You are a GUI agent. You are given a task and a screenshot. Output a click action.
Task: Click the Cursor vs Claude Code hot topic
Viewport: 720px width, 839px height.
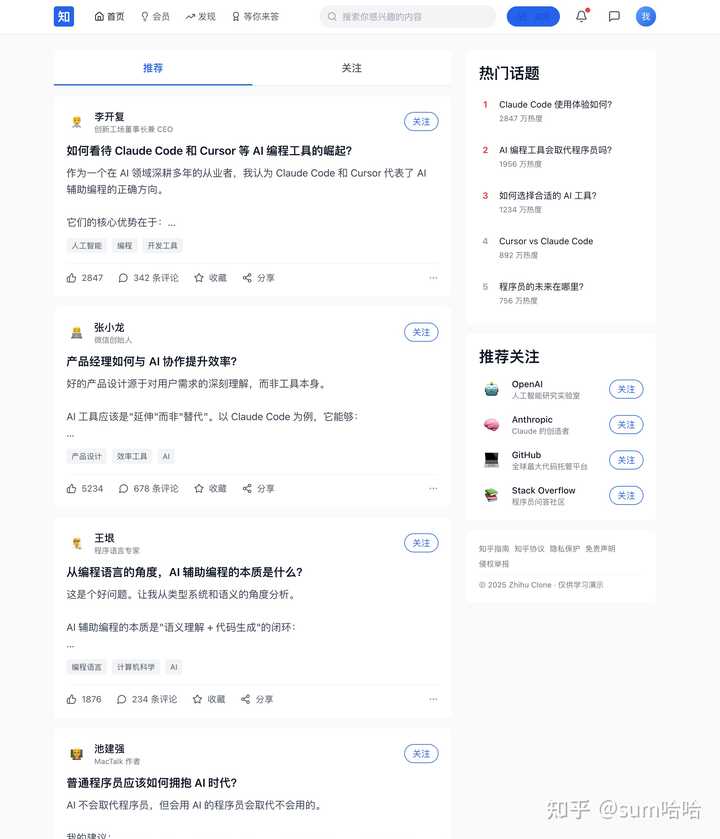545,241
